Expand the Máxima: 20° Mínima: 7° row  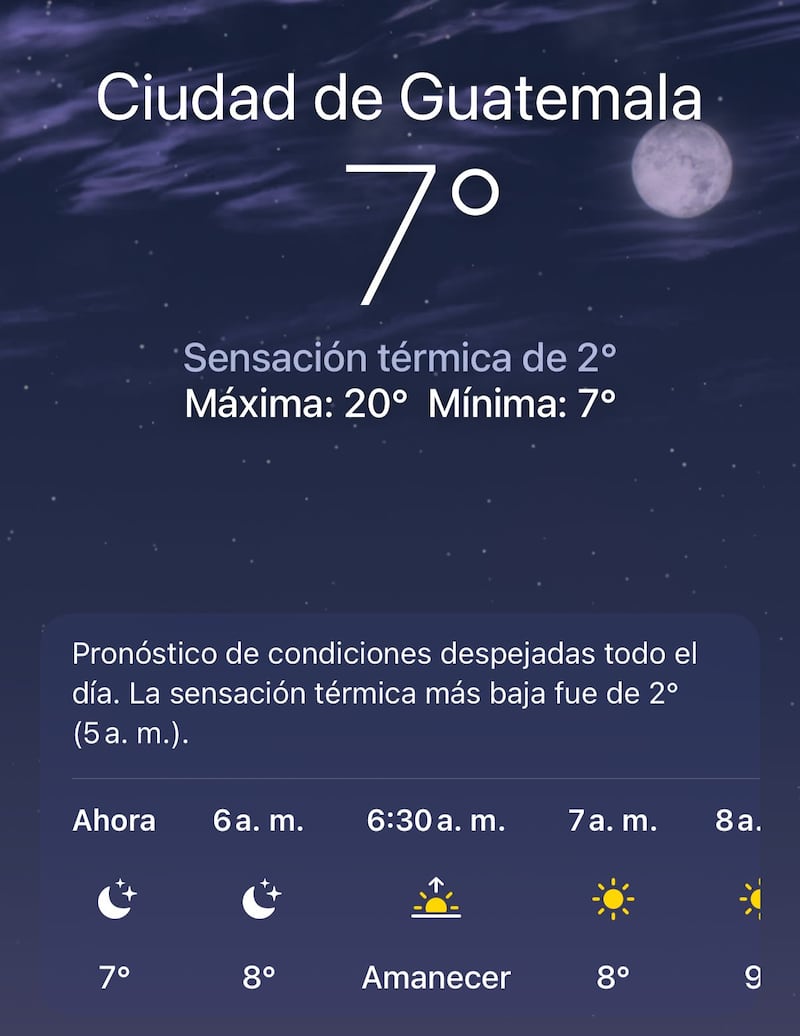400,404
